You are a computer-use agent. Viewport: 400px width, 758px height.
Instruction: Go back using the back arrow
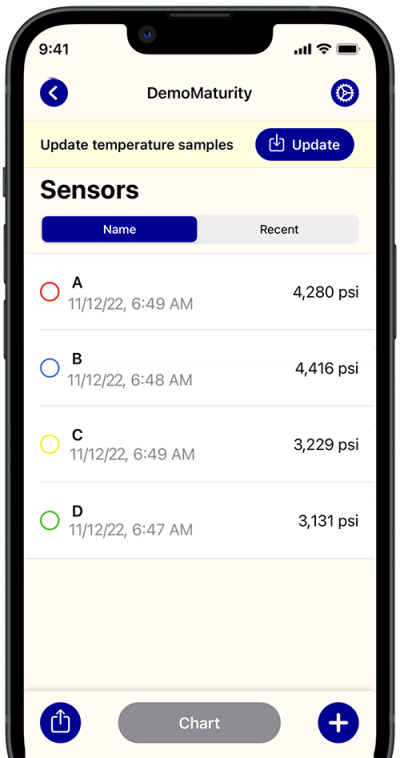coord(54,92)
